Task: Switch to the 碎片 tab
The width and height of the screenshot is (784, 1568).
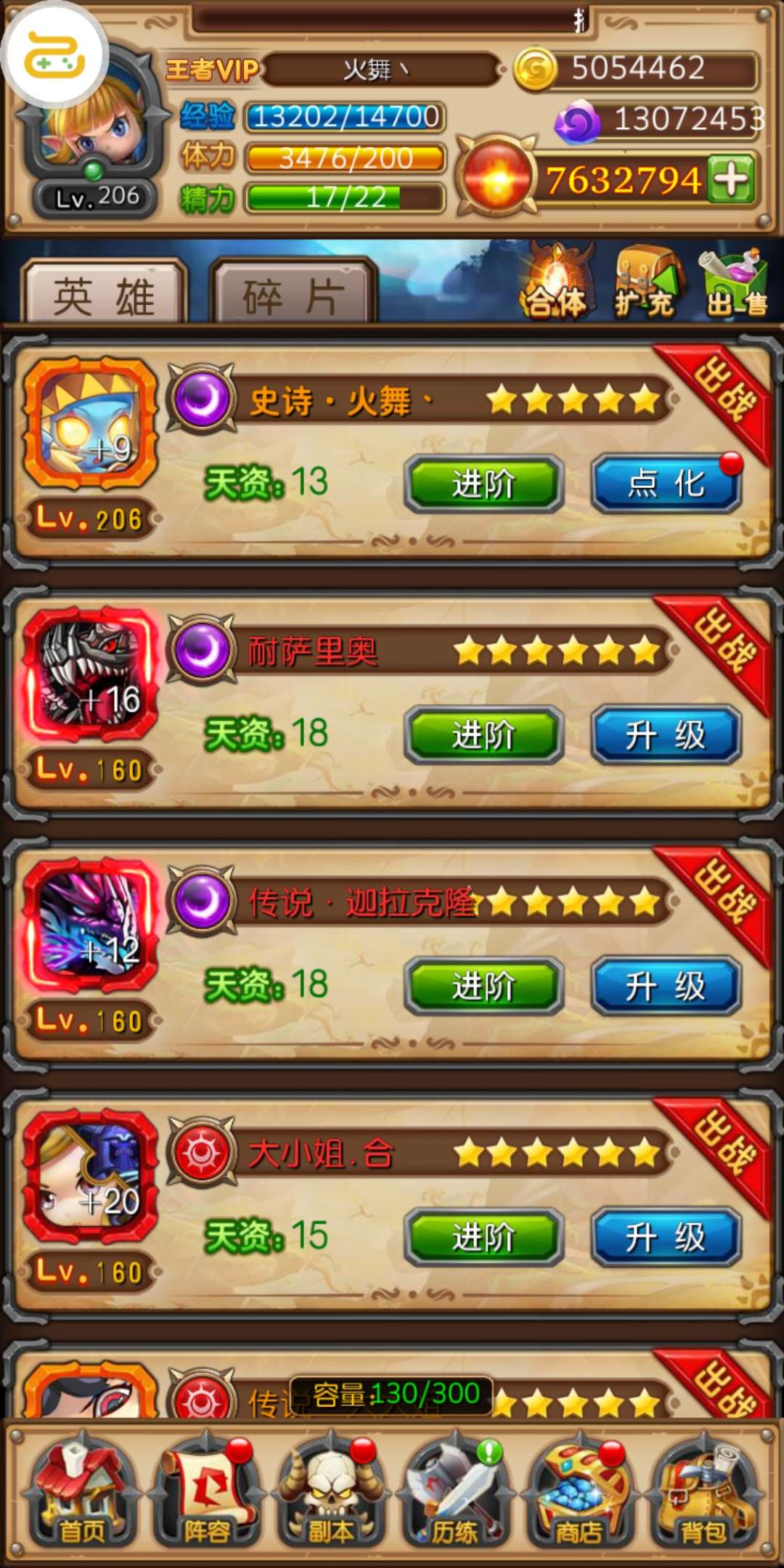Action: [293, 293]
